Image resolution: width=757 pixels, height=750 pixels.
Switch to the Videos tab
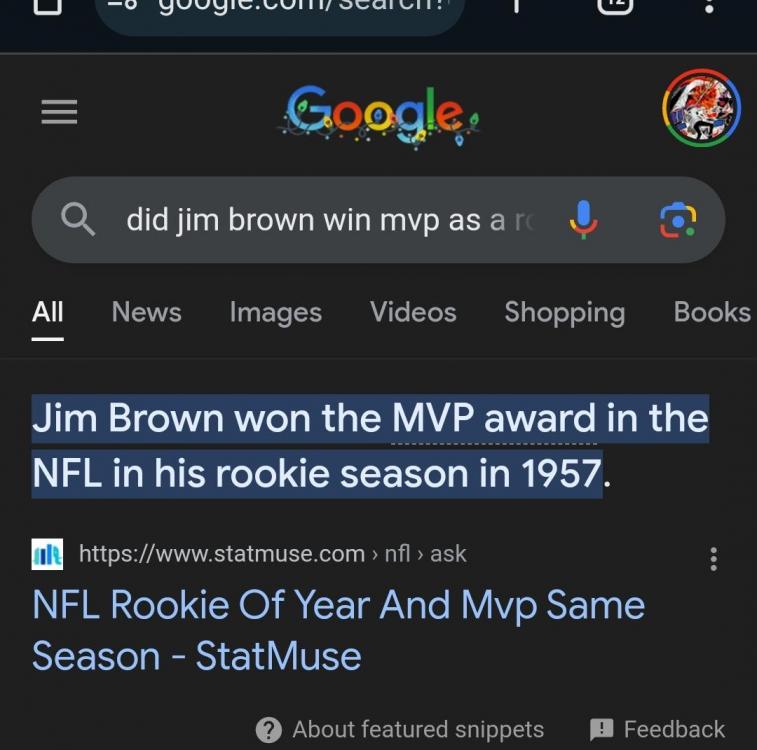point(413,312)
